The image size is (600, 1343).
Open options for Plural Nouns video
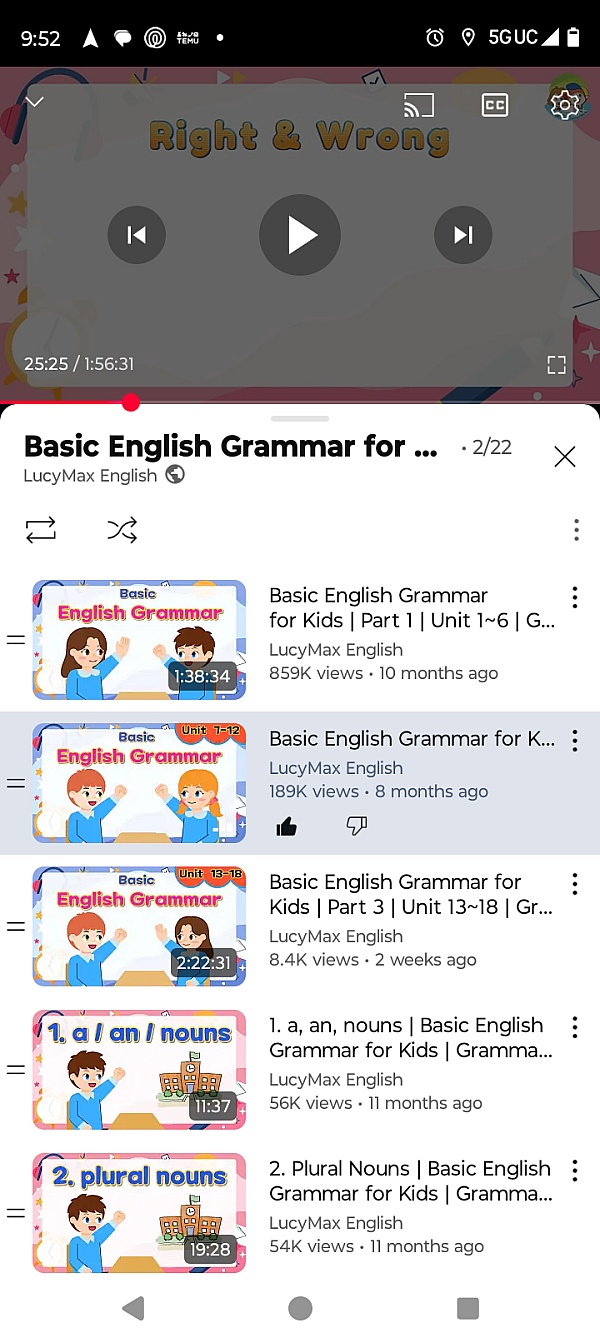point(575,1171)
